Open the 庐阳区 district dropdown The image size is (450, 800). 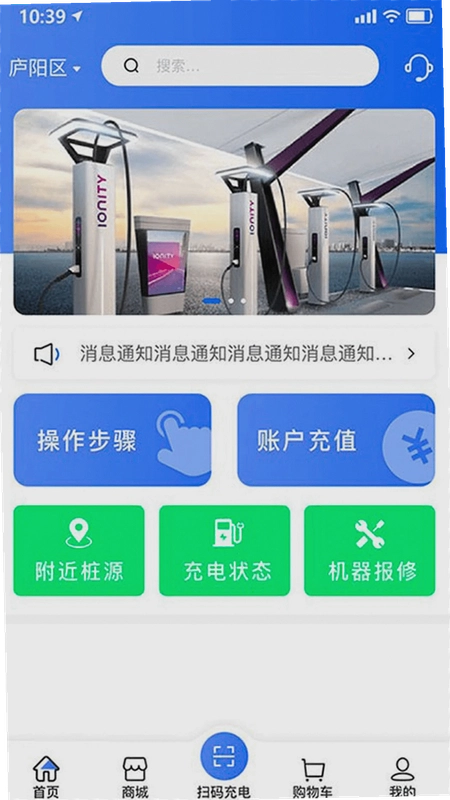click(x=45, y=67)
